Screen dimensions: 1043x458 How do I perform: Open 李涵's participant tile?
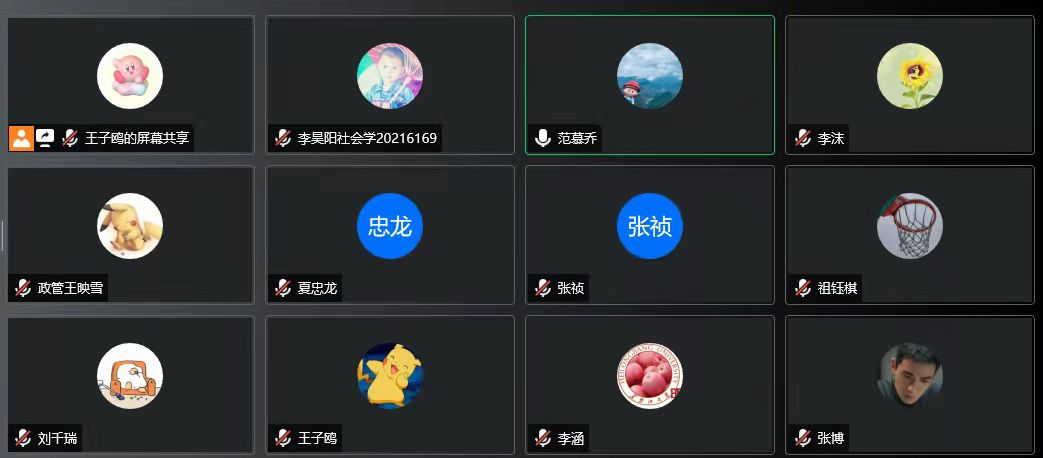click(650, 385)
